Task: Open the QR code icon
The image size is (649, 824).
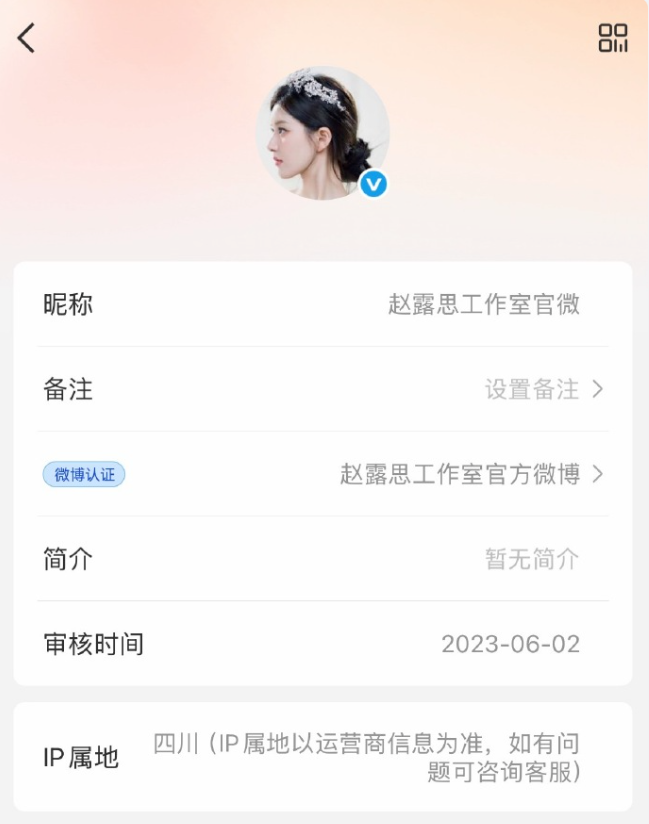Action: 613,38
